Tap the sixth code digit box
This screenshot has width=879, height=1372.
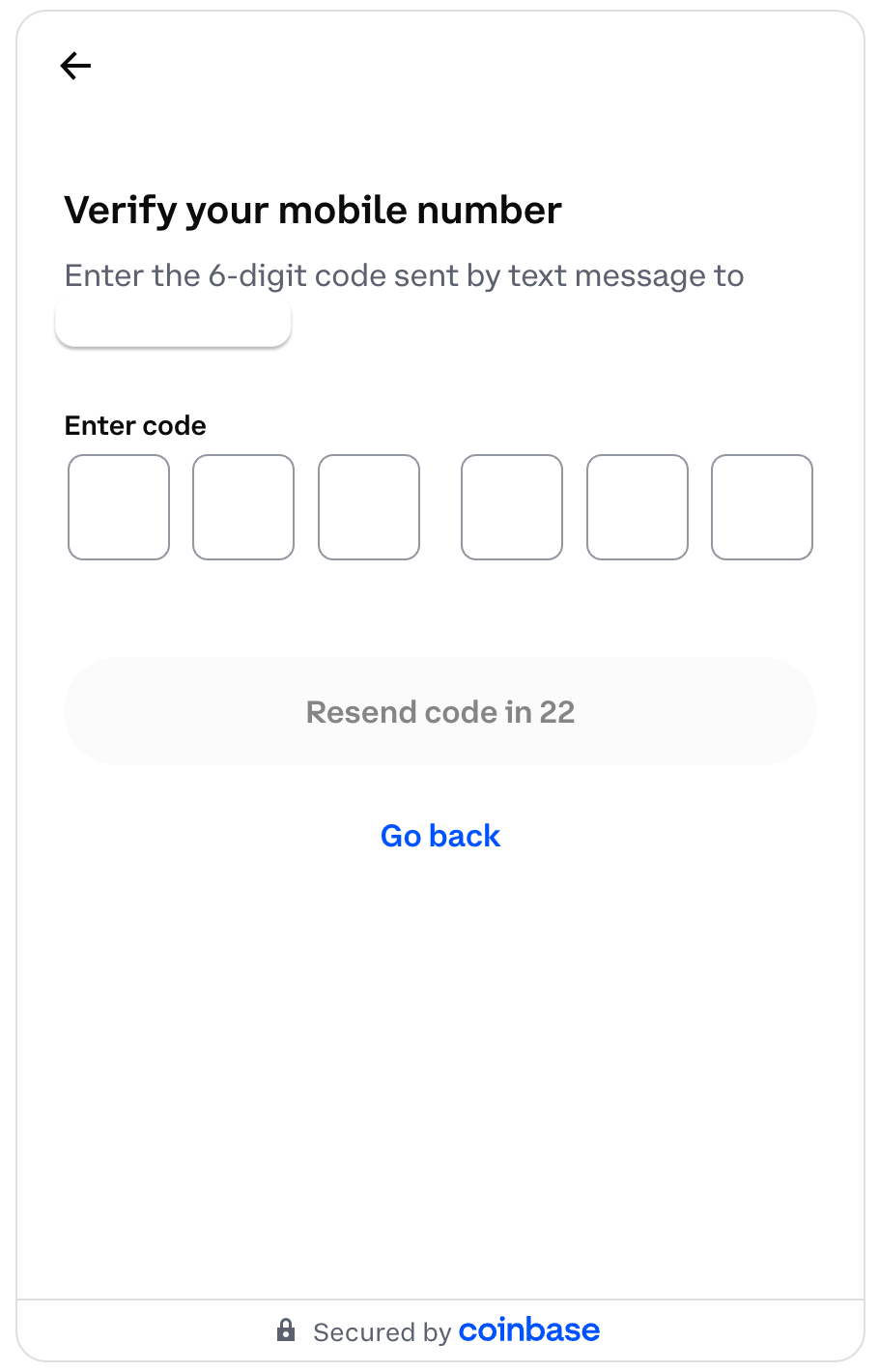[762, 507]
